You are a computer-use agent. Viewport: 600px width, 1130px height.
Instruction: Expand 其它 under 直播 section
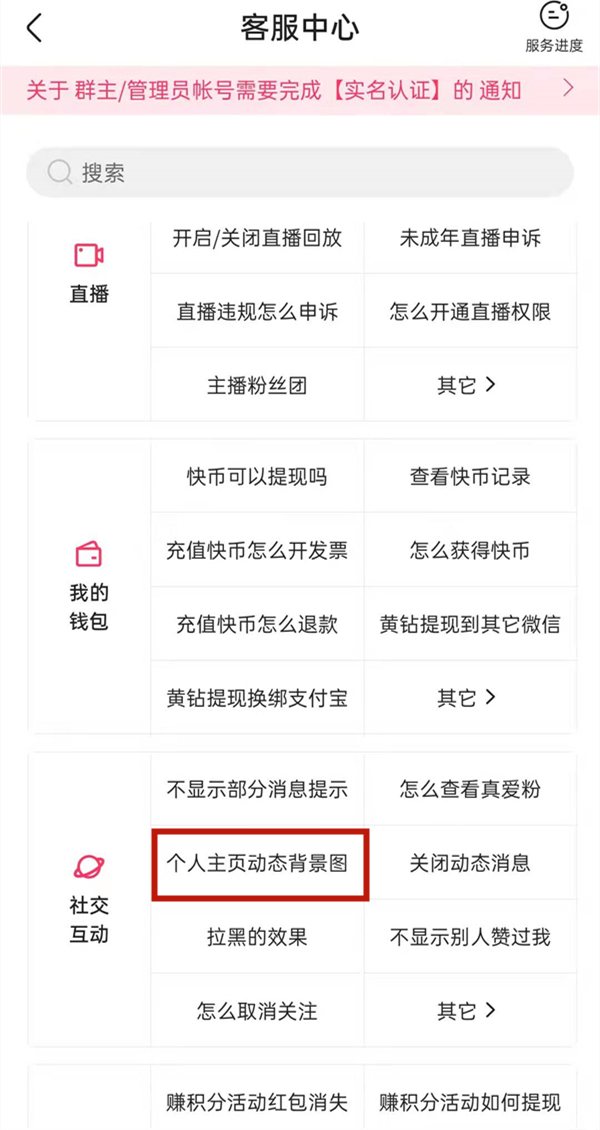click(x=467, y=386)
